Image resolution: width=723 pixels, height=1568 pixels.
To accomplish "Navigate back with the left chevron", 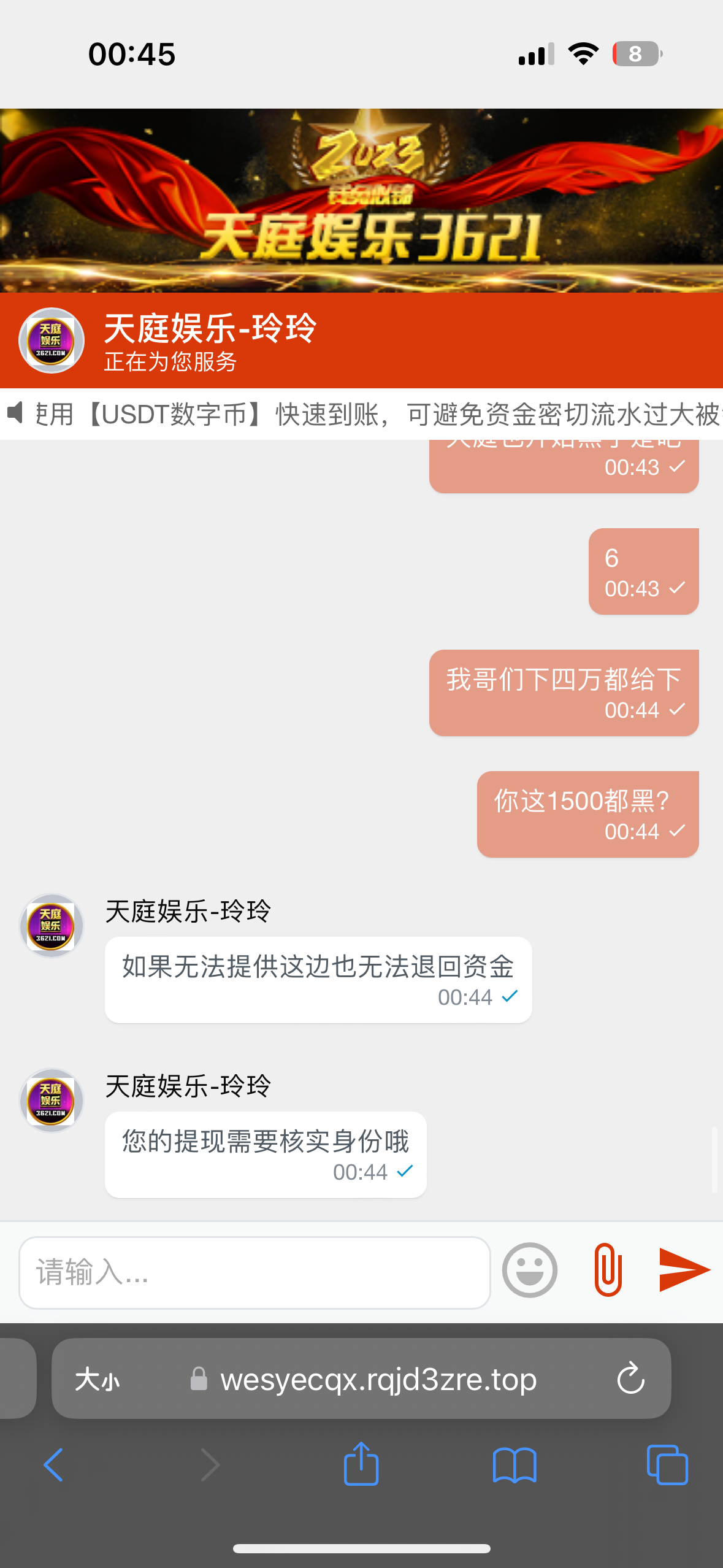I will pos(53,1465).
